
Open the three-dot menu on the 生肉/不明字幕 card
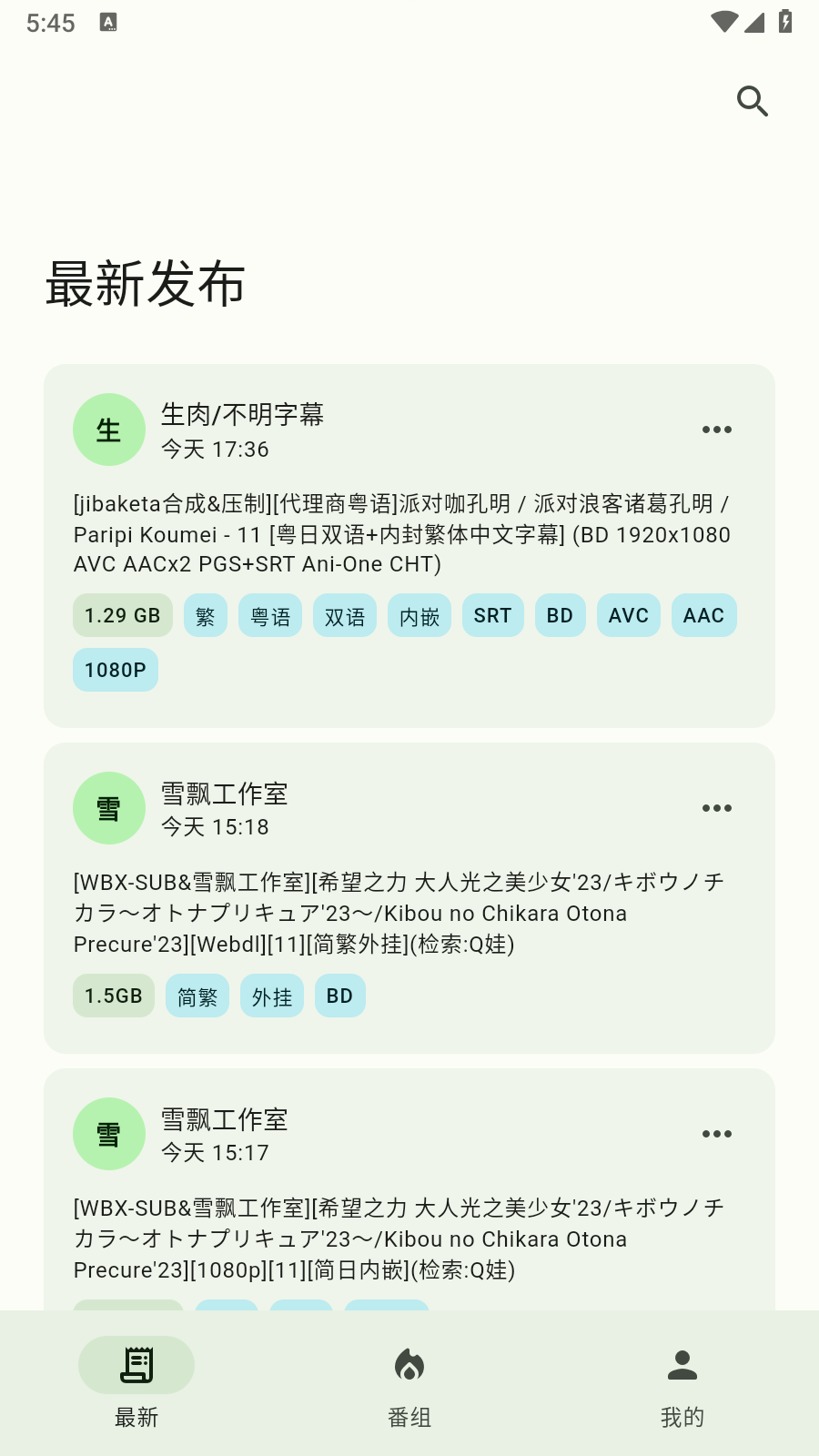pyautogui.click(x=717, y=430)
